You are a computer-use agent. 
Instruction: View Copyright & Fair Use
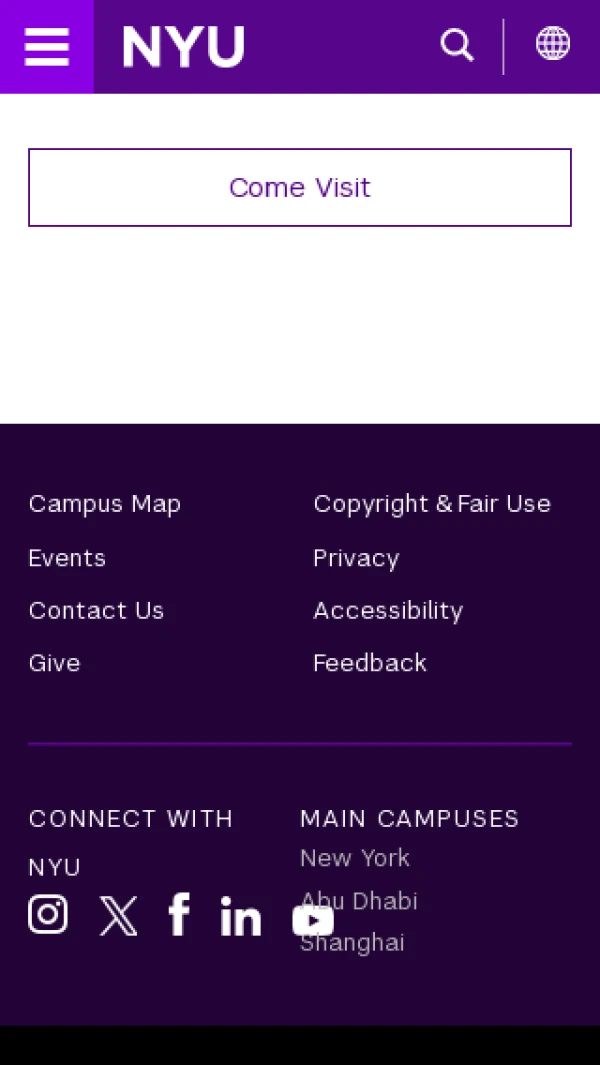432,504
